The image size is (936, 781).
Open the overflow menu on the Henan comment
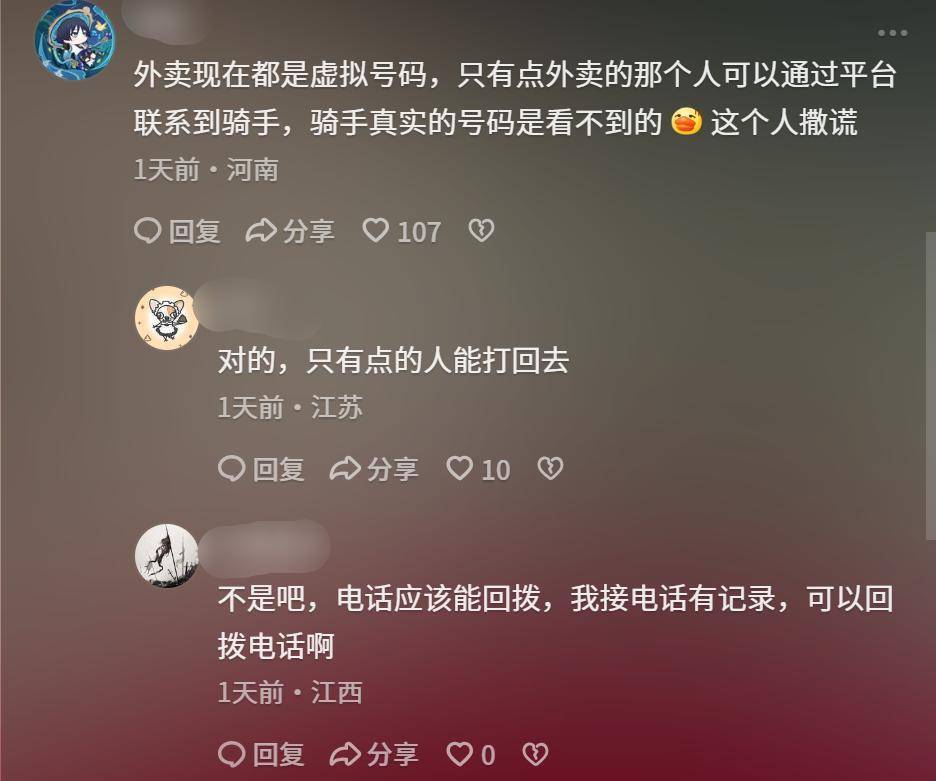(892, 33)
